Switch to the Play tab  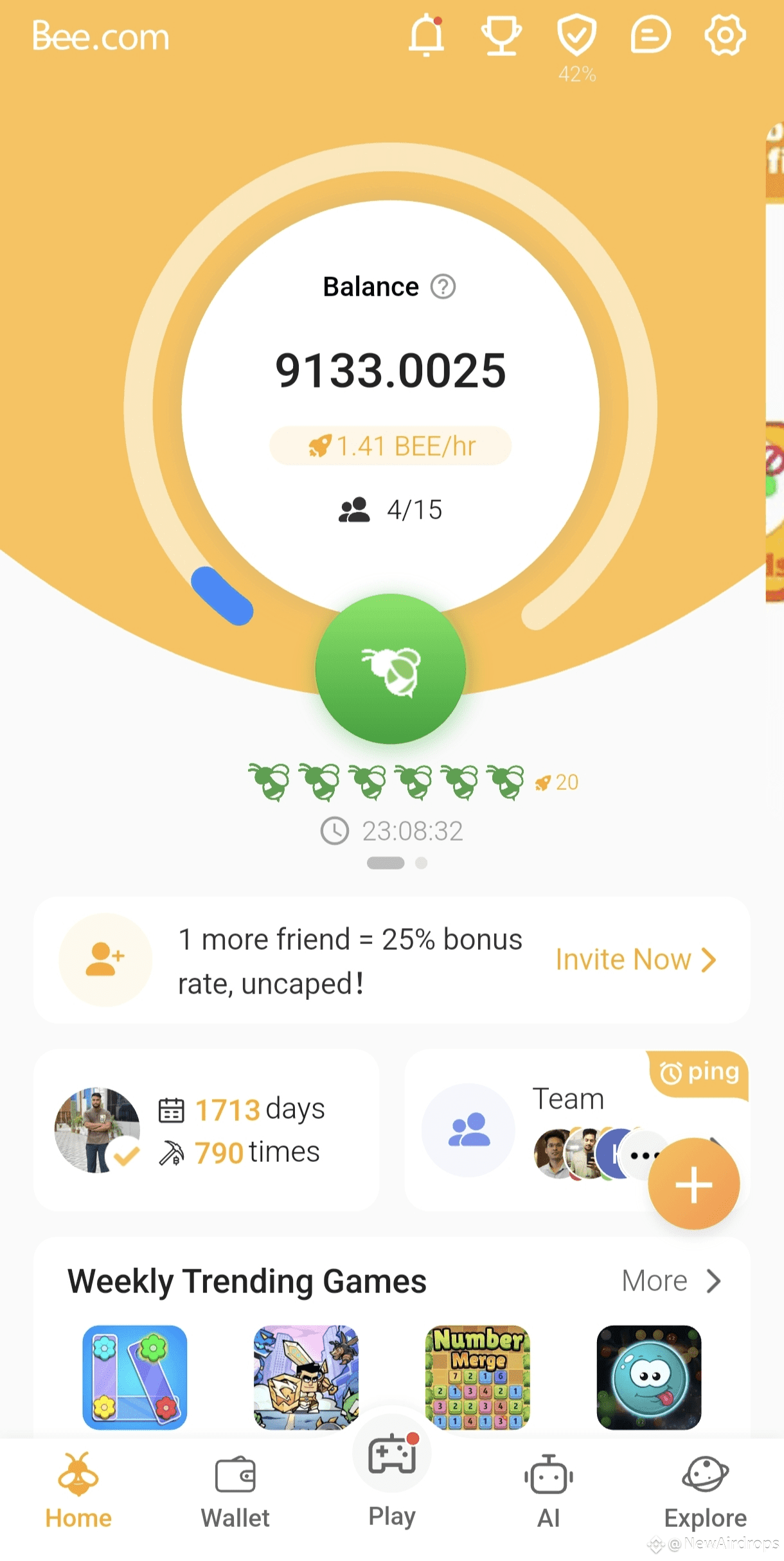(392, 1478)
